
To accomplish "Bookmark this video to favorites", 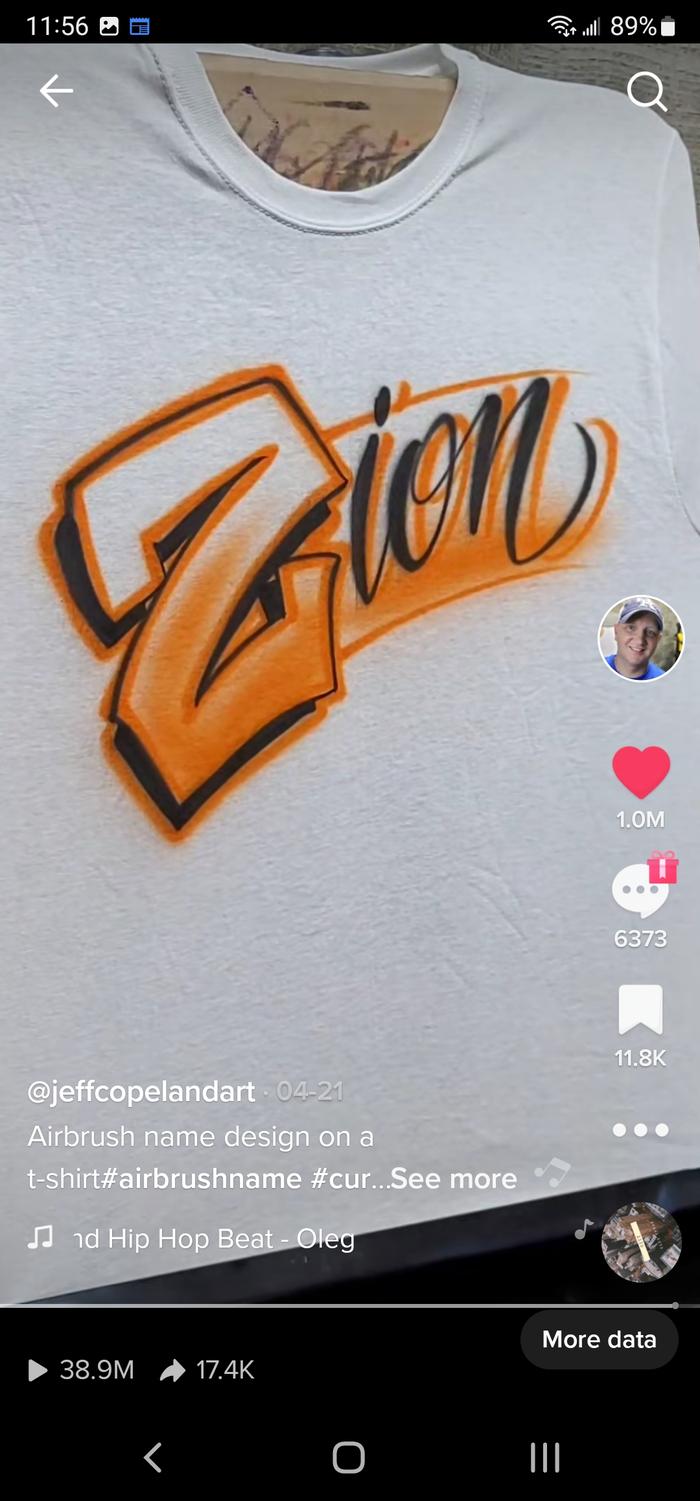I will click(x=640, y=1009).
